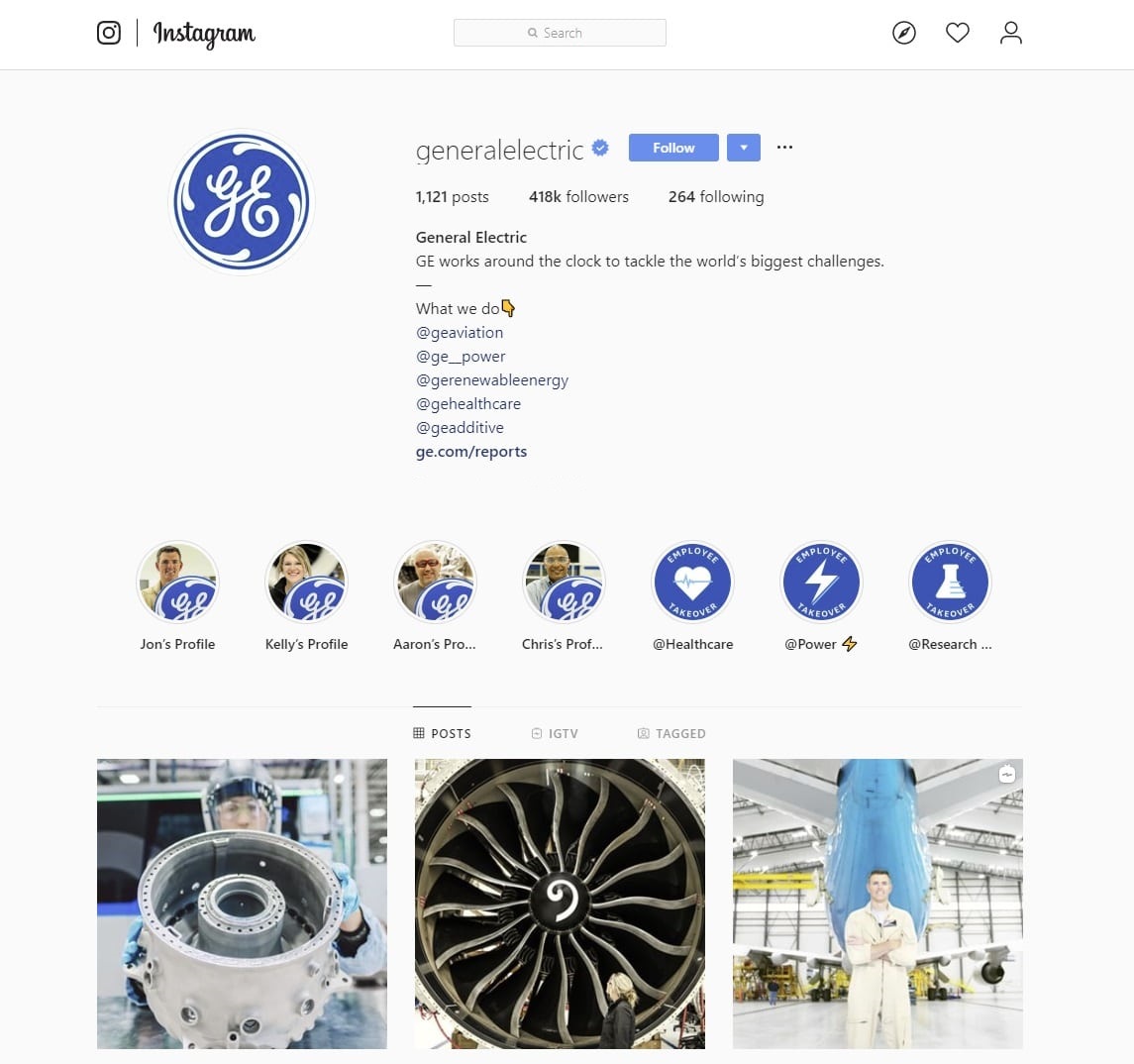
Task: Expand suggested accounts dropdown arrow
Action: pos(744,148)
